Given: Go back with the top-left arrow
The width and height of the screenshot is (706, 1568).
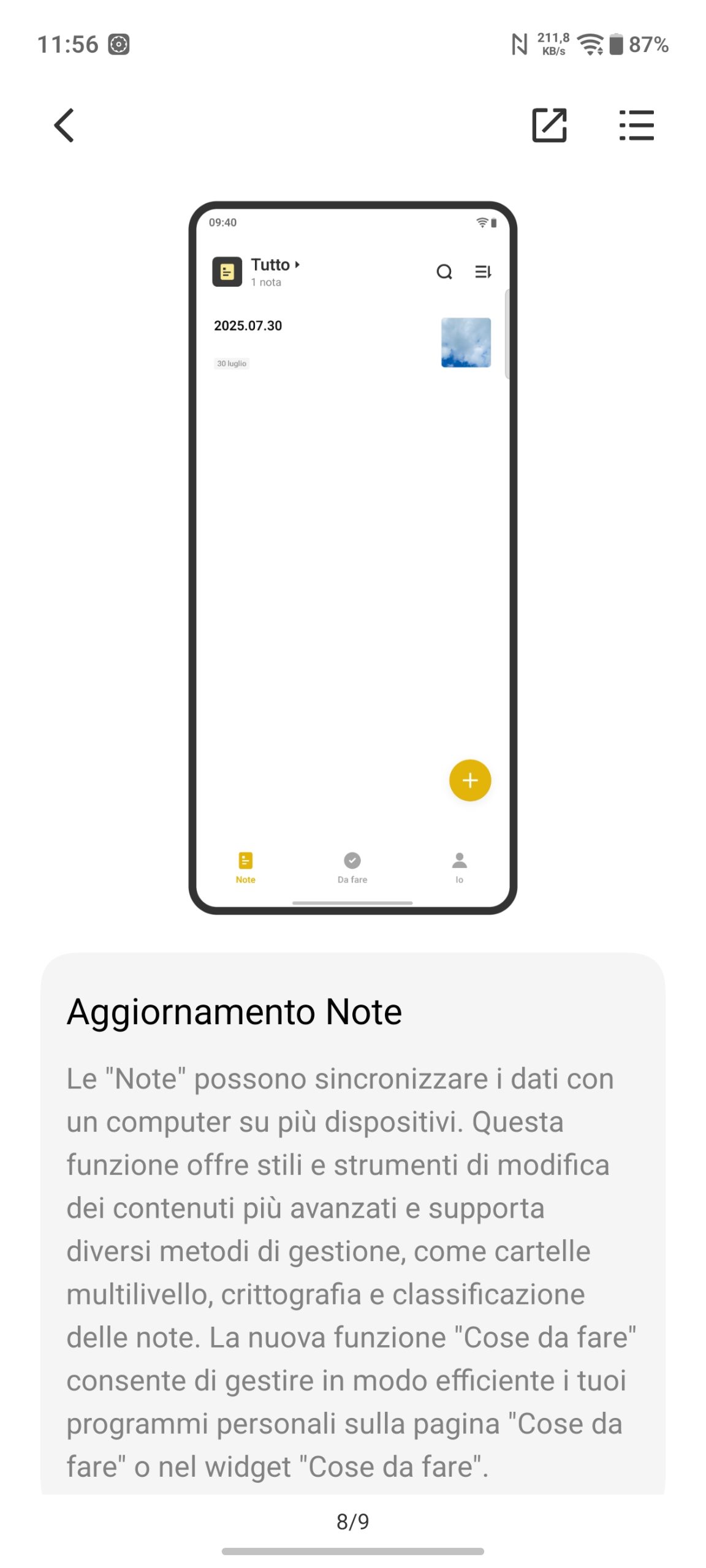Looking at the screenshot, I should pos(64,125).
